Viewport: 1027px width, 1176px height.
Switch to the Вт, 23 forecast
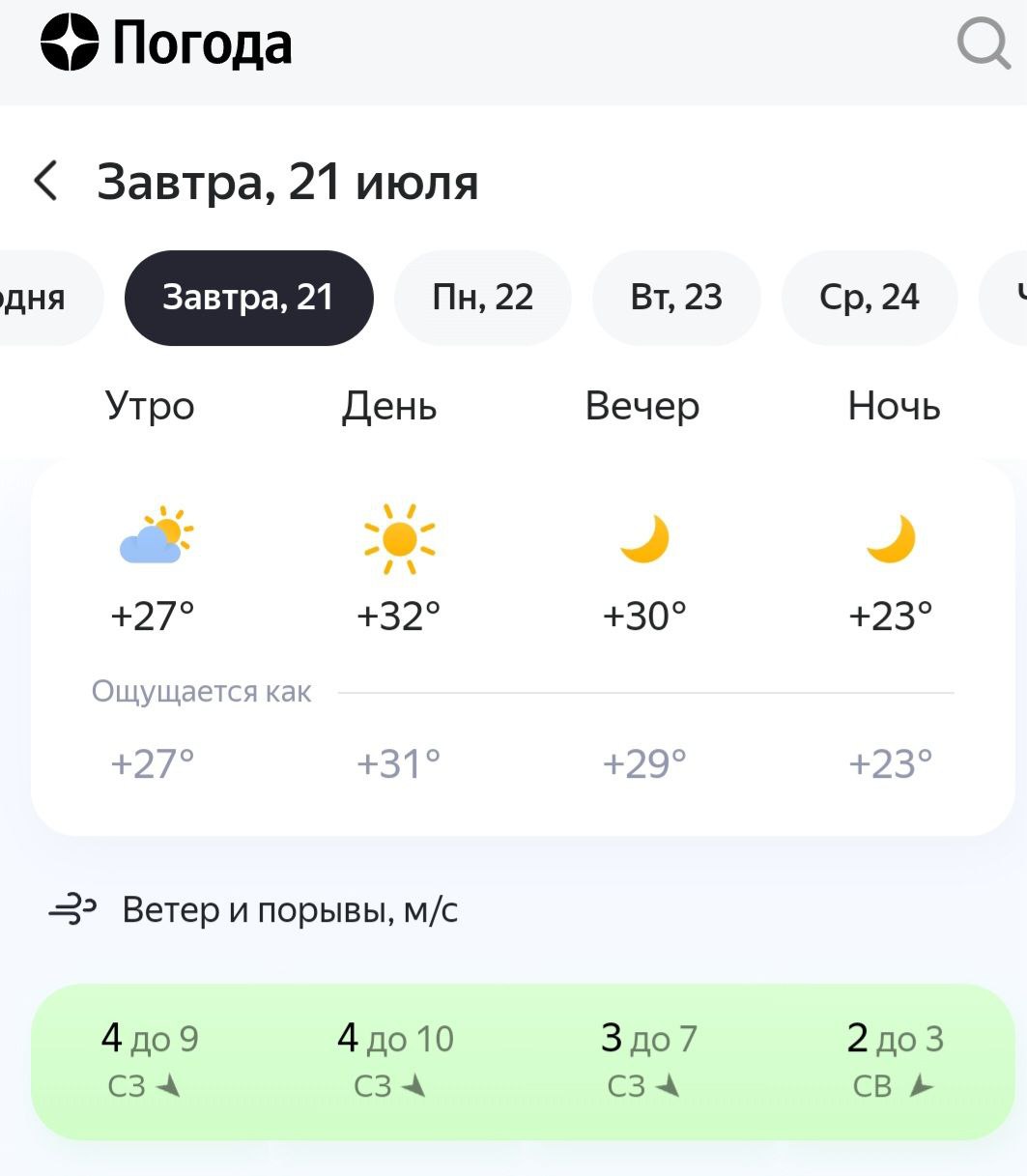pos(676,298)
